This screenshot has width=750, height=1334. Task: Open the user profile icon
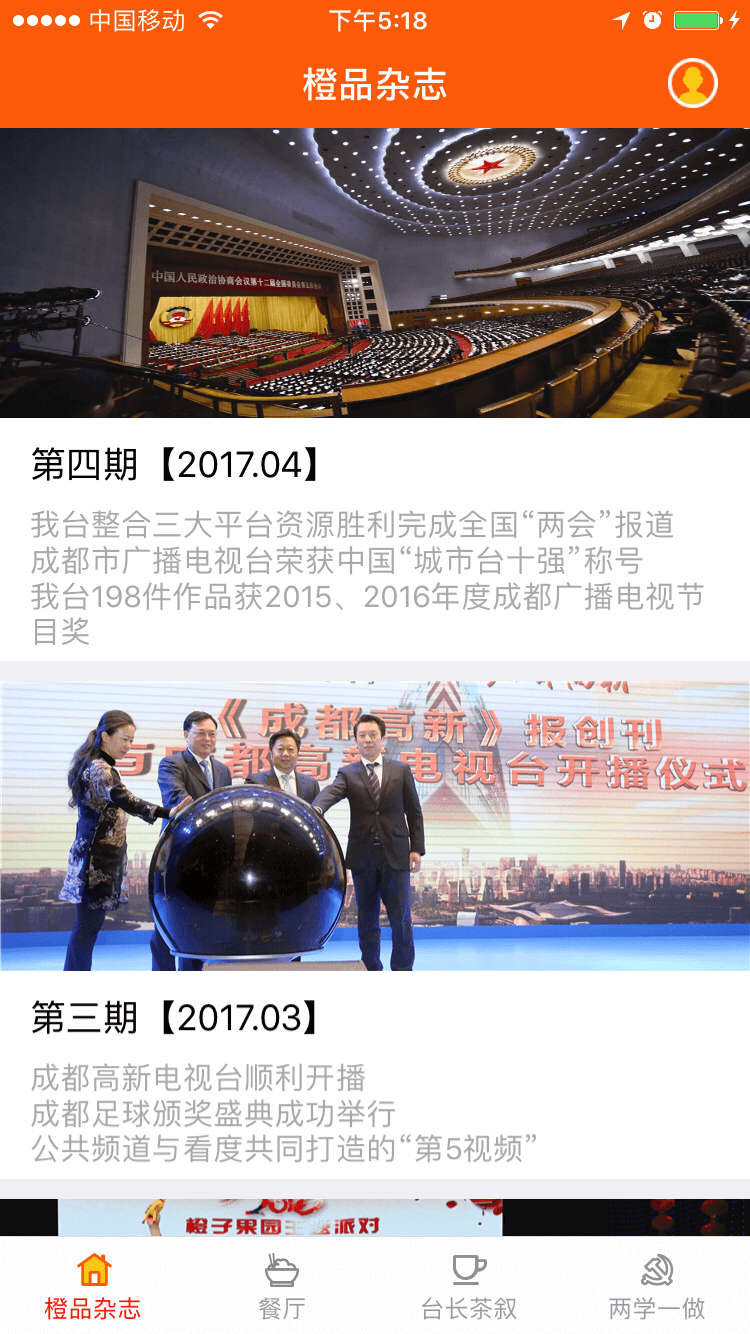693,83
